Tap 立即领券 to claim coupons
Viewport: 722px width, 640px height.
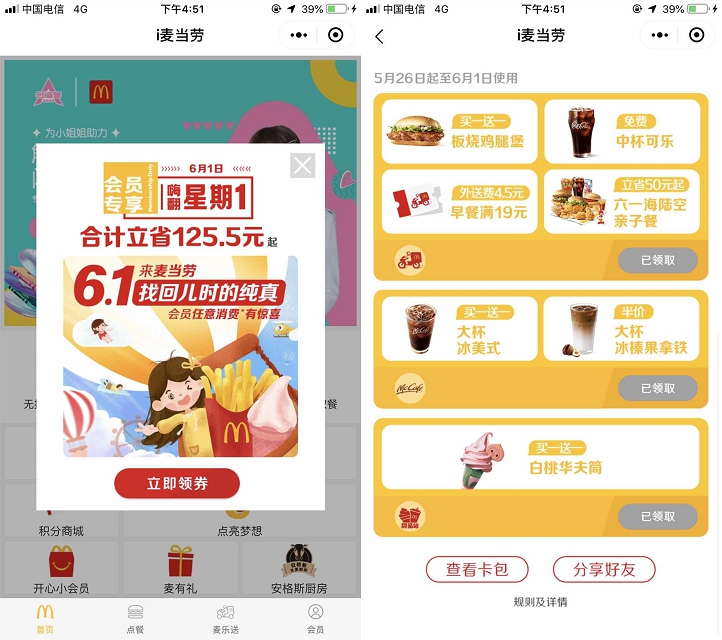177,483
